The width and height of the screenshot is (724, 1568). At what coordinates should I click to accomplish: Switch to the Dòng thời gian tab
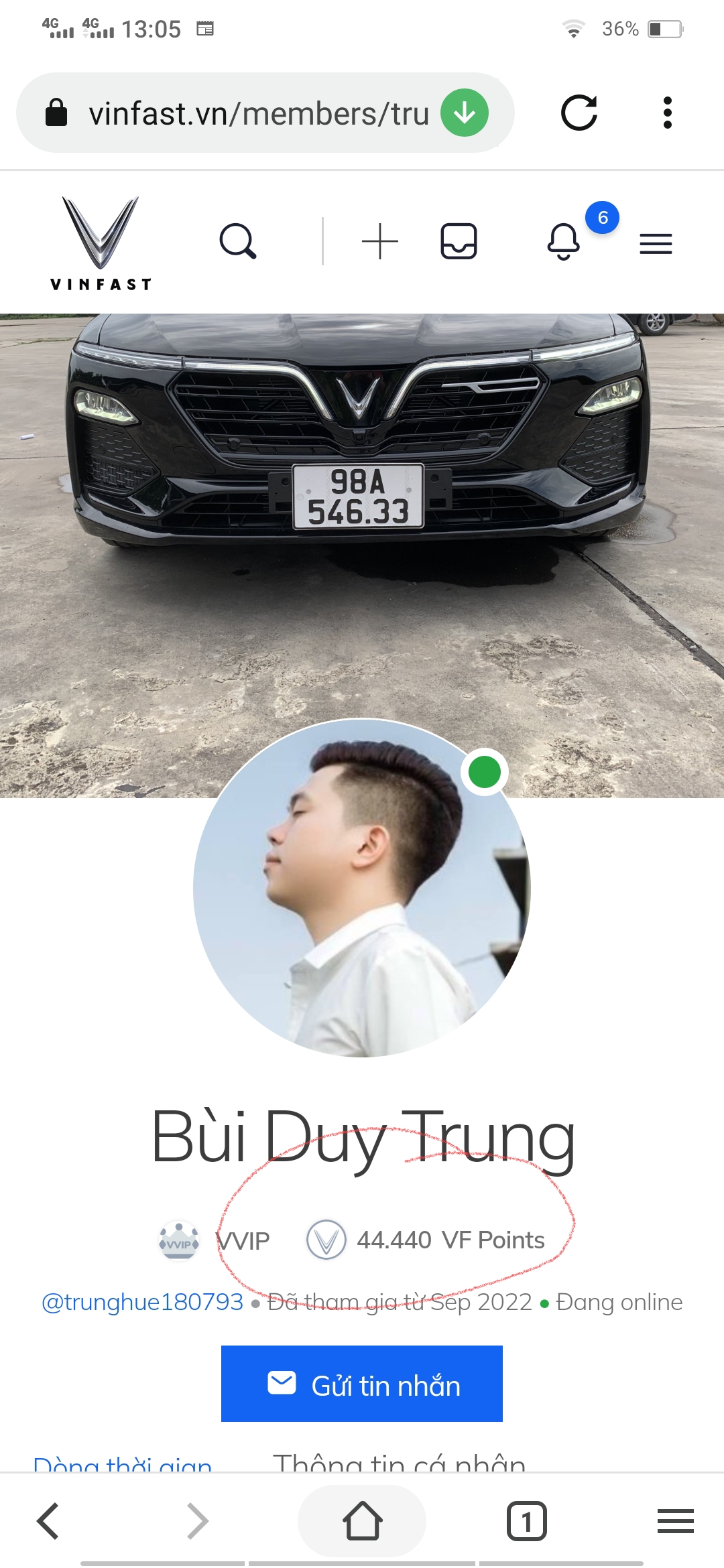(123, 1463)
